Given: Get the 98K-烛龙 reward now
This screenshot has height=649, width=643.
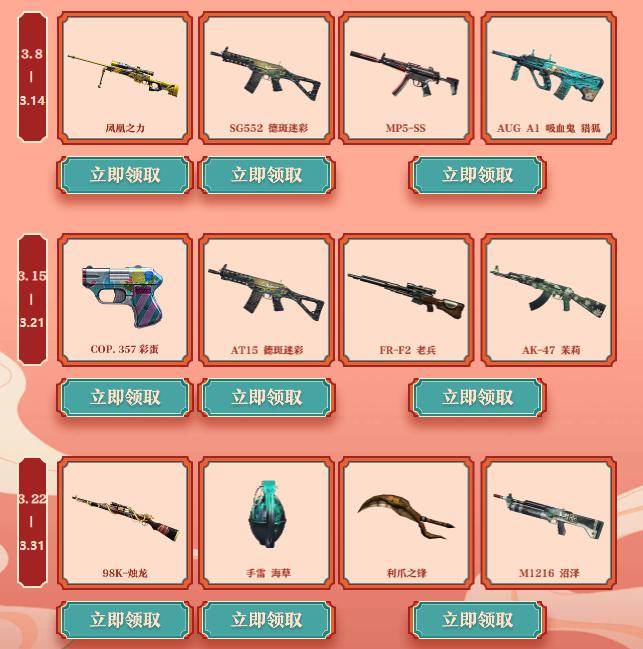Looking at the screenshot, I should [125, 620].
